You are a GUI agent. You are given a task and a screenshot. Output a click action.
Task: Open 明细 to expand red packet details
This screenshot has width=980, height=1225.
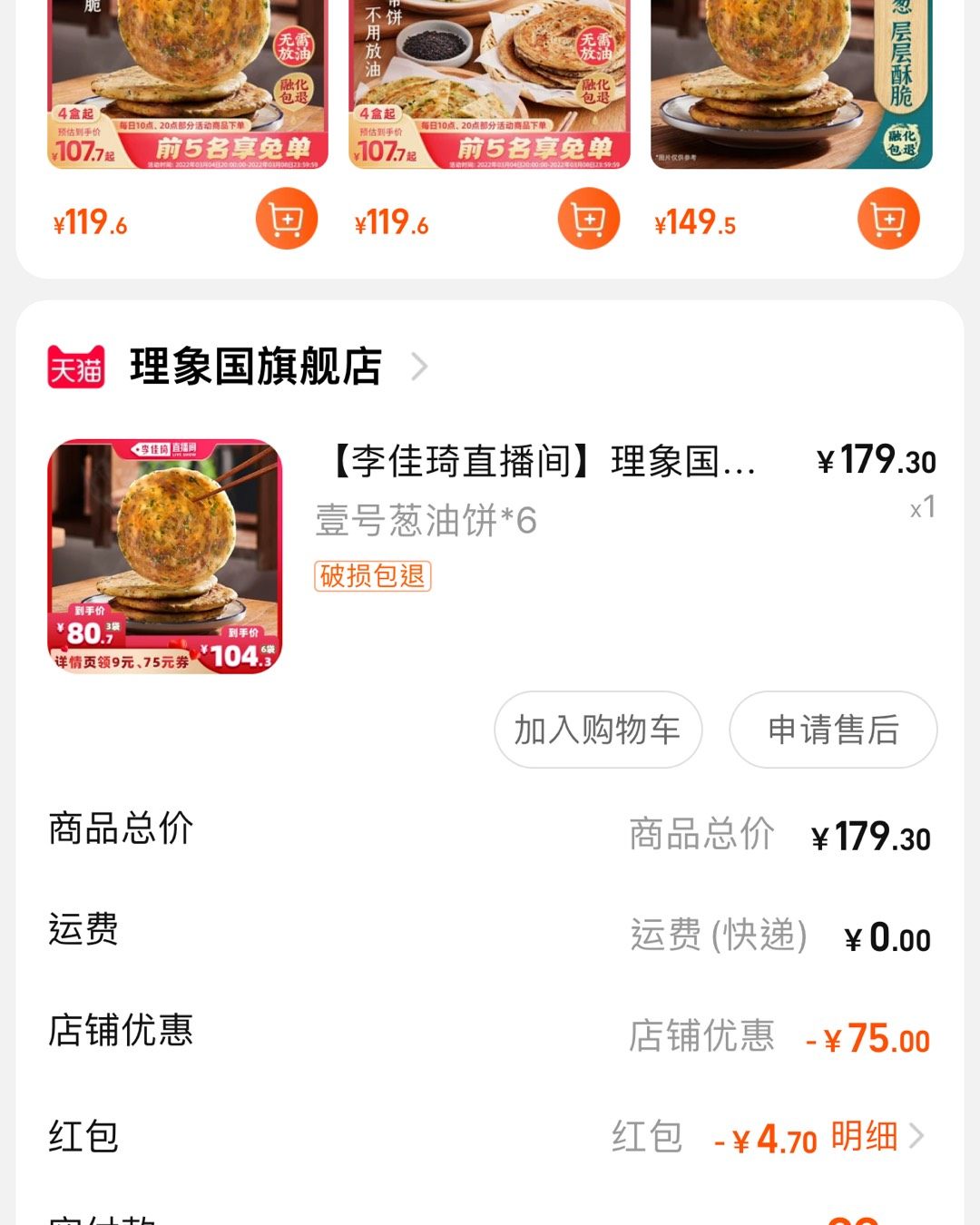[x=868, y=1136]
